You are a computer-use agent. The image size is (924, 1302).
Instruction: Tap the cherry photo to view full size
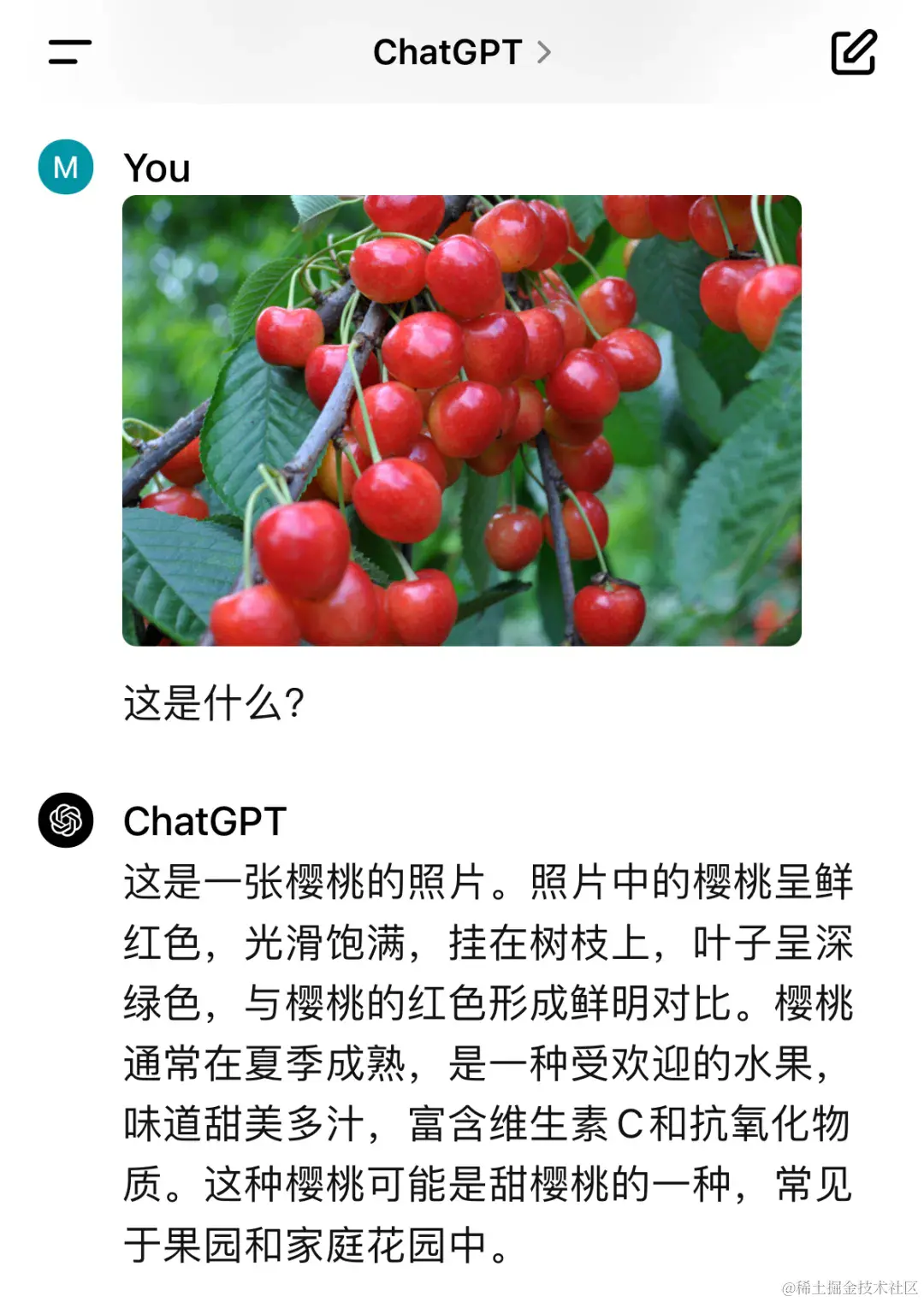click(x=462, y=418)
